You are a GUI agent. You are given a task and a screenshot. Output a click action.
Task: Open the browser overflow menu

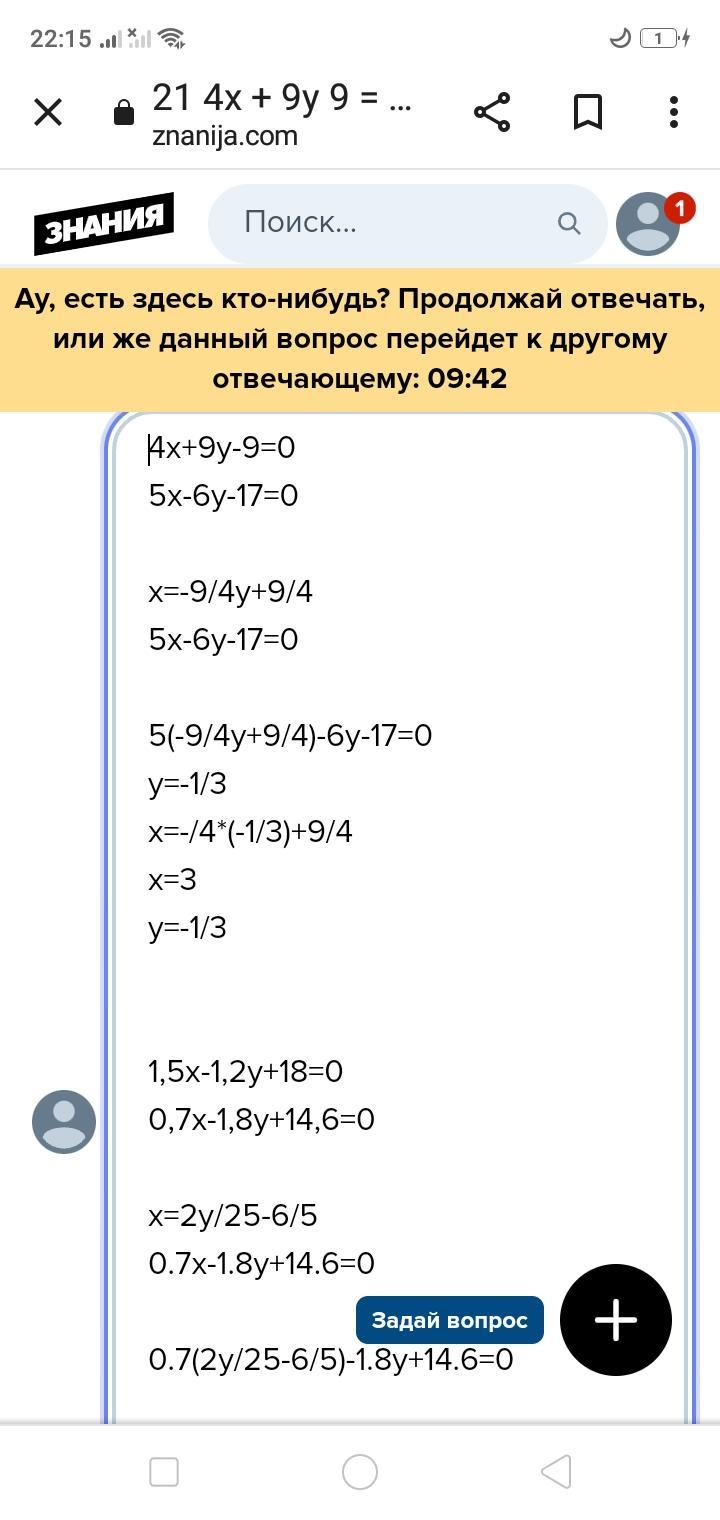674,112
